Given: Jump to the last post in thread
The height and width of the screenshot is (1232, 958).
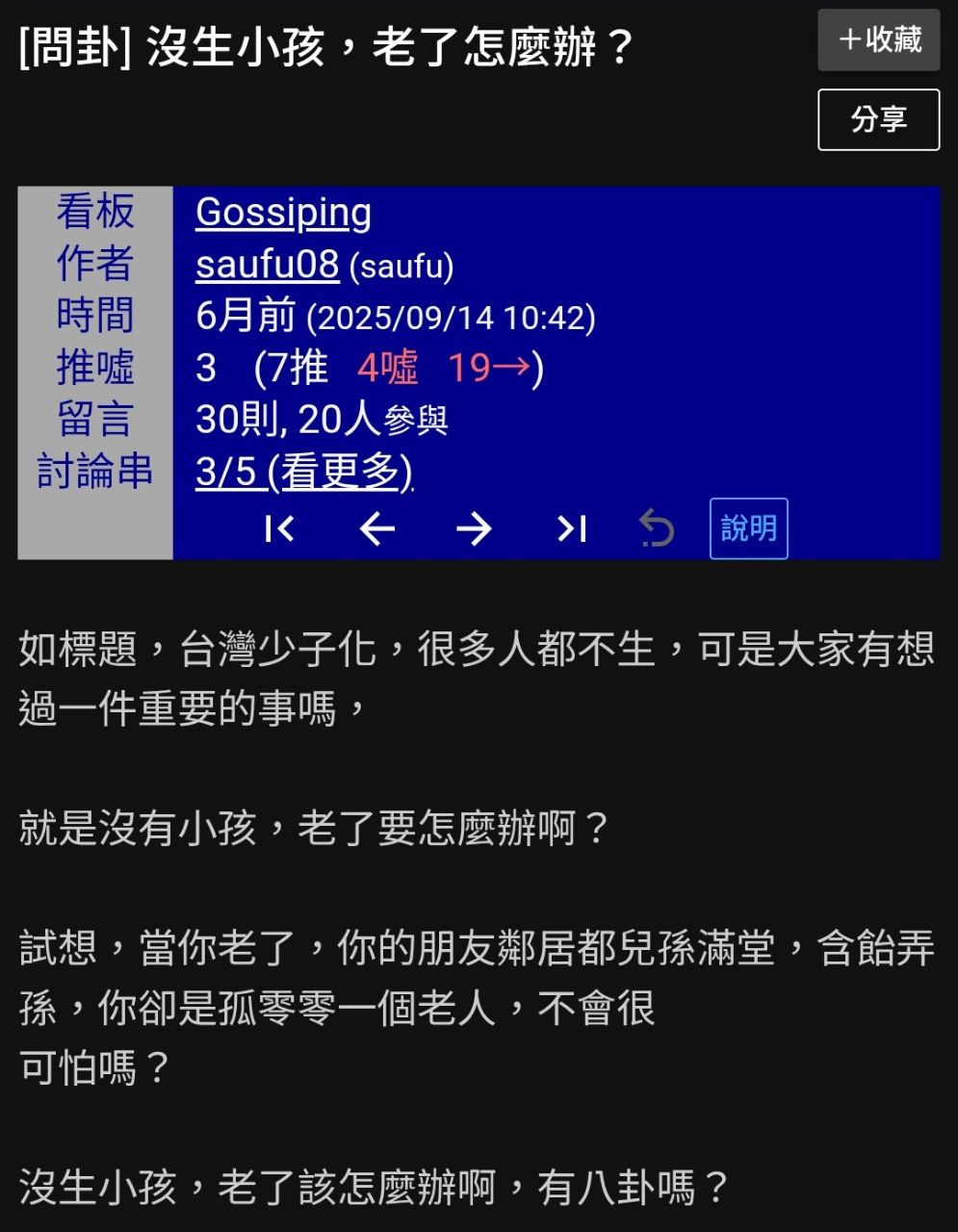Looking at the screenshot, I should 571,528.
